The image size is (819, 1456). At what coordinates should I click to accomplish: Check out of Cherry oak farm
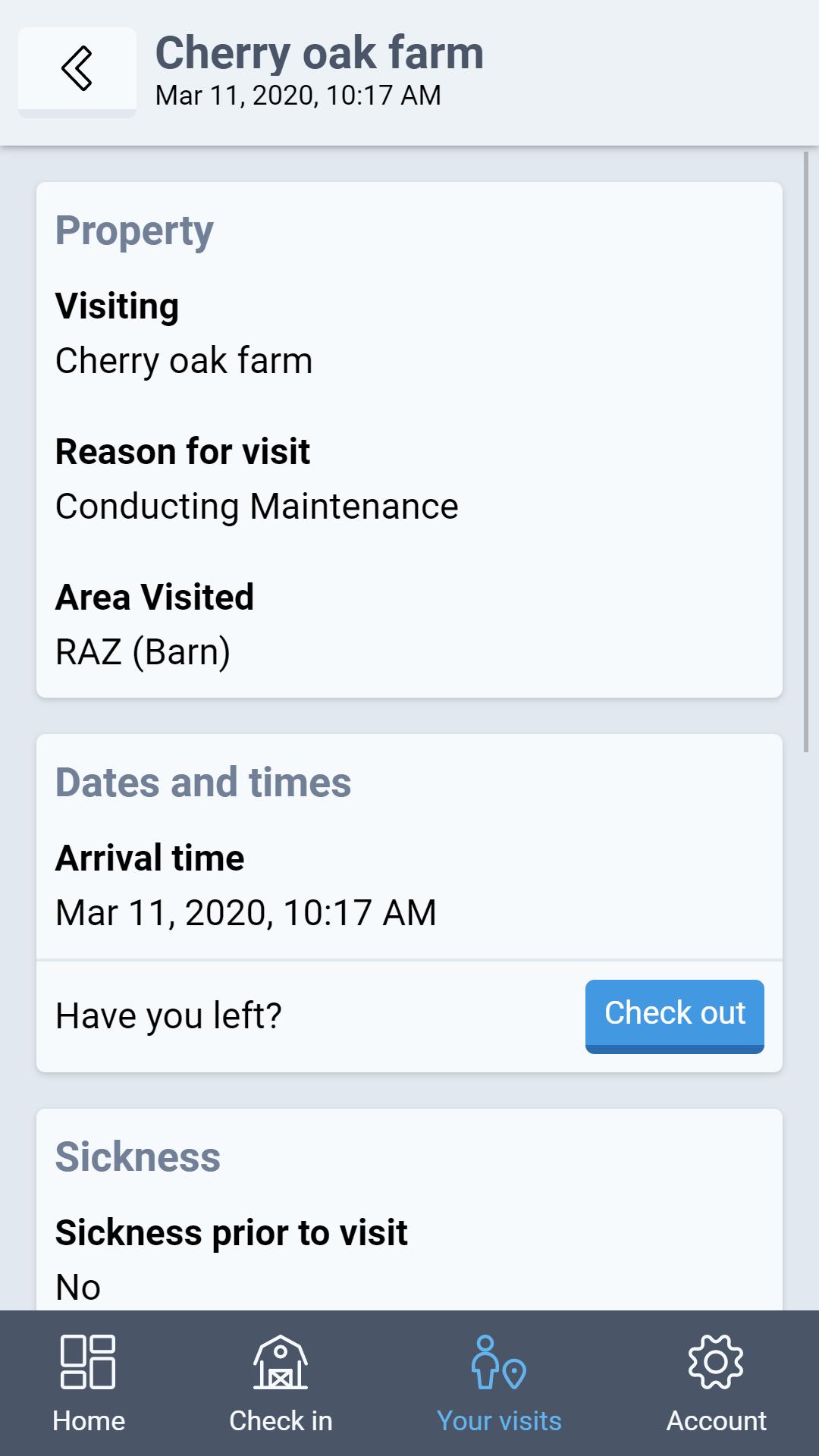(x=674, y=1016)
